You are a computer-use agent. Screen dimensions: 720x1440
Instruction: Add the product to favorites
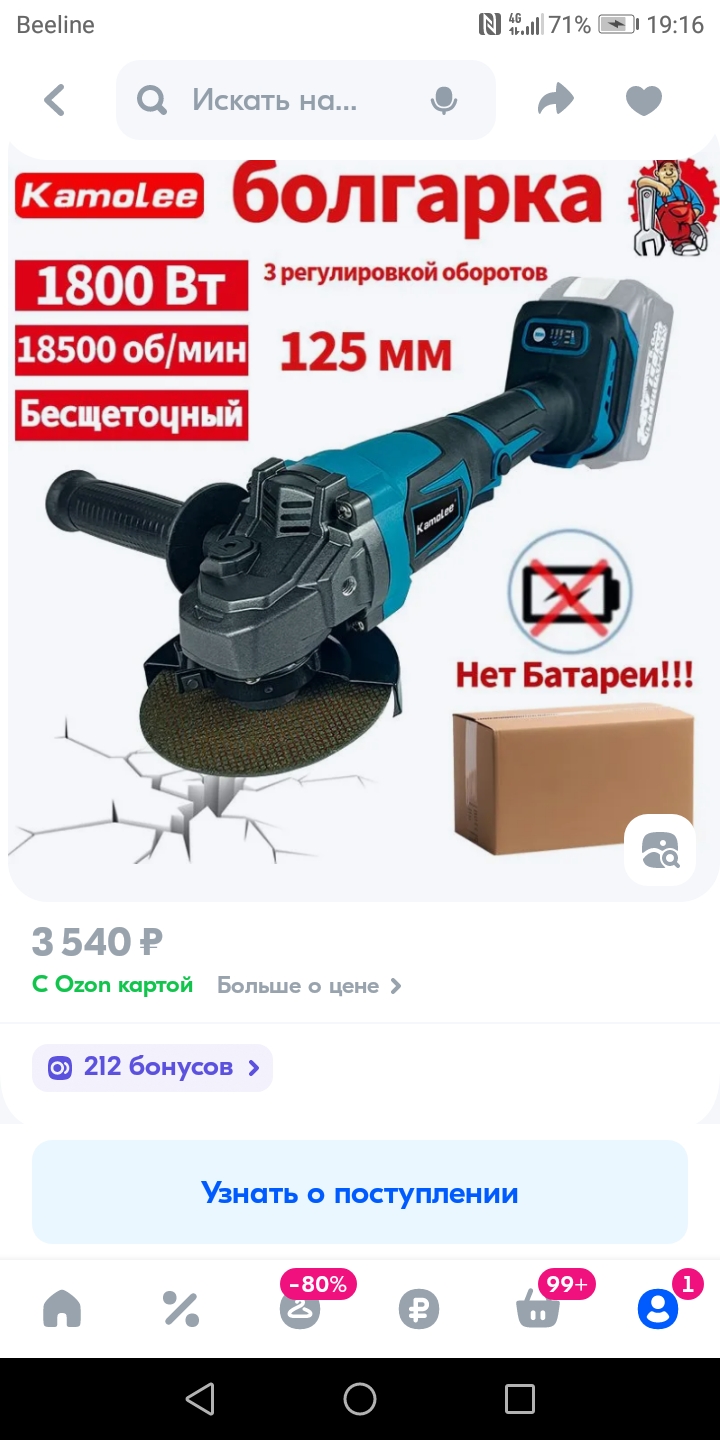click(644, 100)
